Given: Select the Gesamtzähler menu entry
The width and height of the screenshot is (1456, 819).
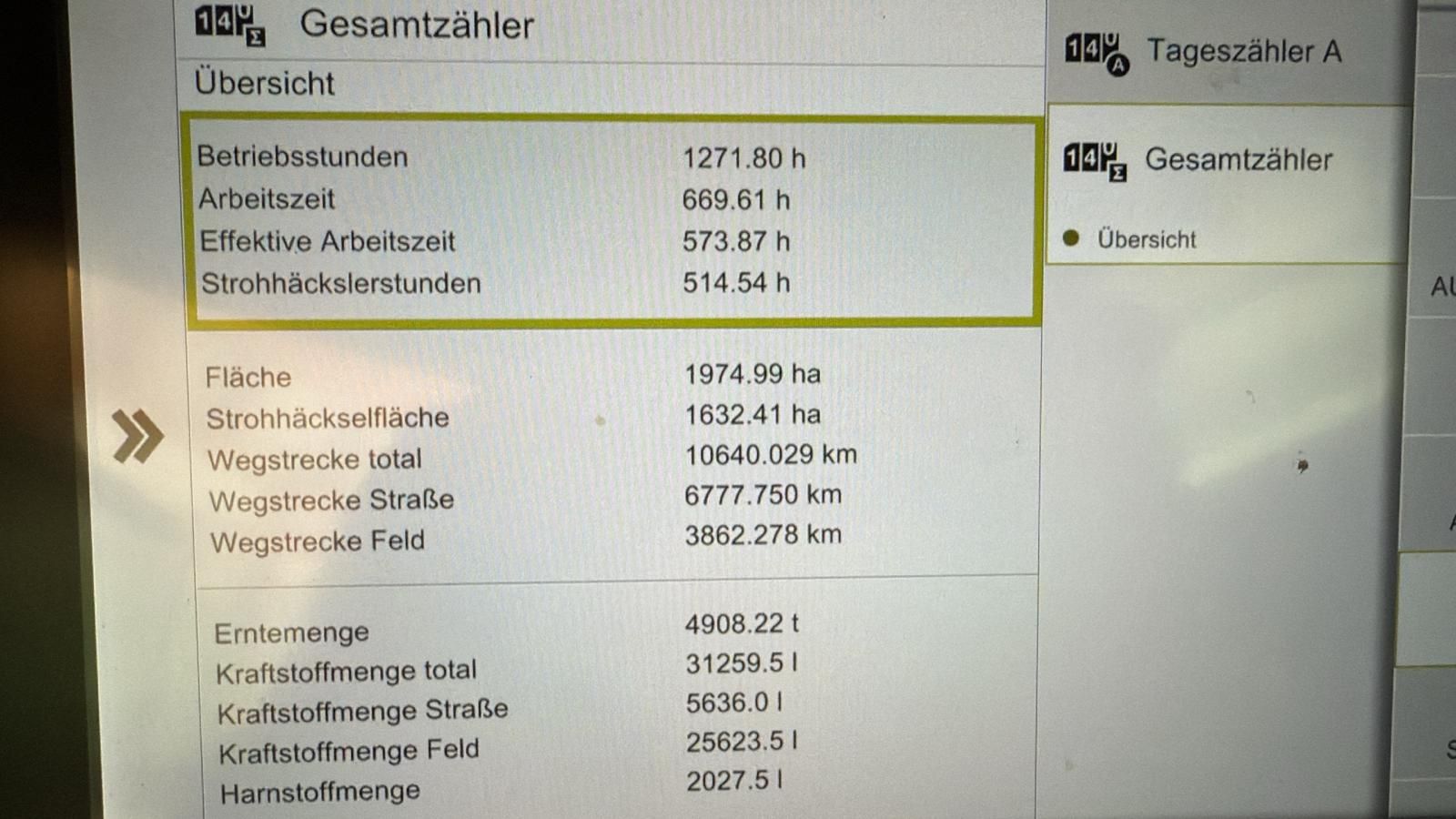Looking at the screenshot, I should coord(1228,161).
